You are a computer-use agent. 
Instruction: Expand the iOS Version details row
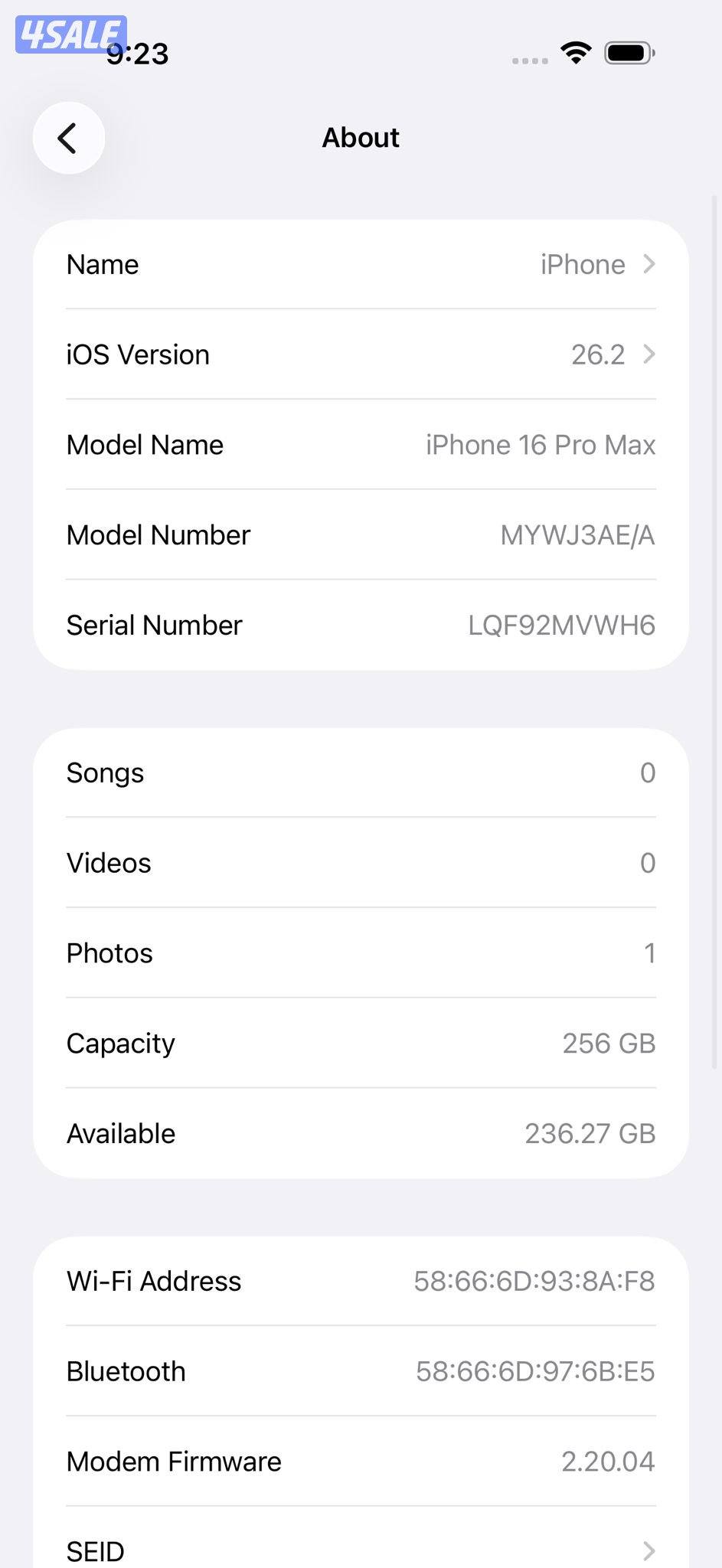(360, 354)
